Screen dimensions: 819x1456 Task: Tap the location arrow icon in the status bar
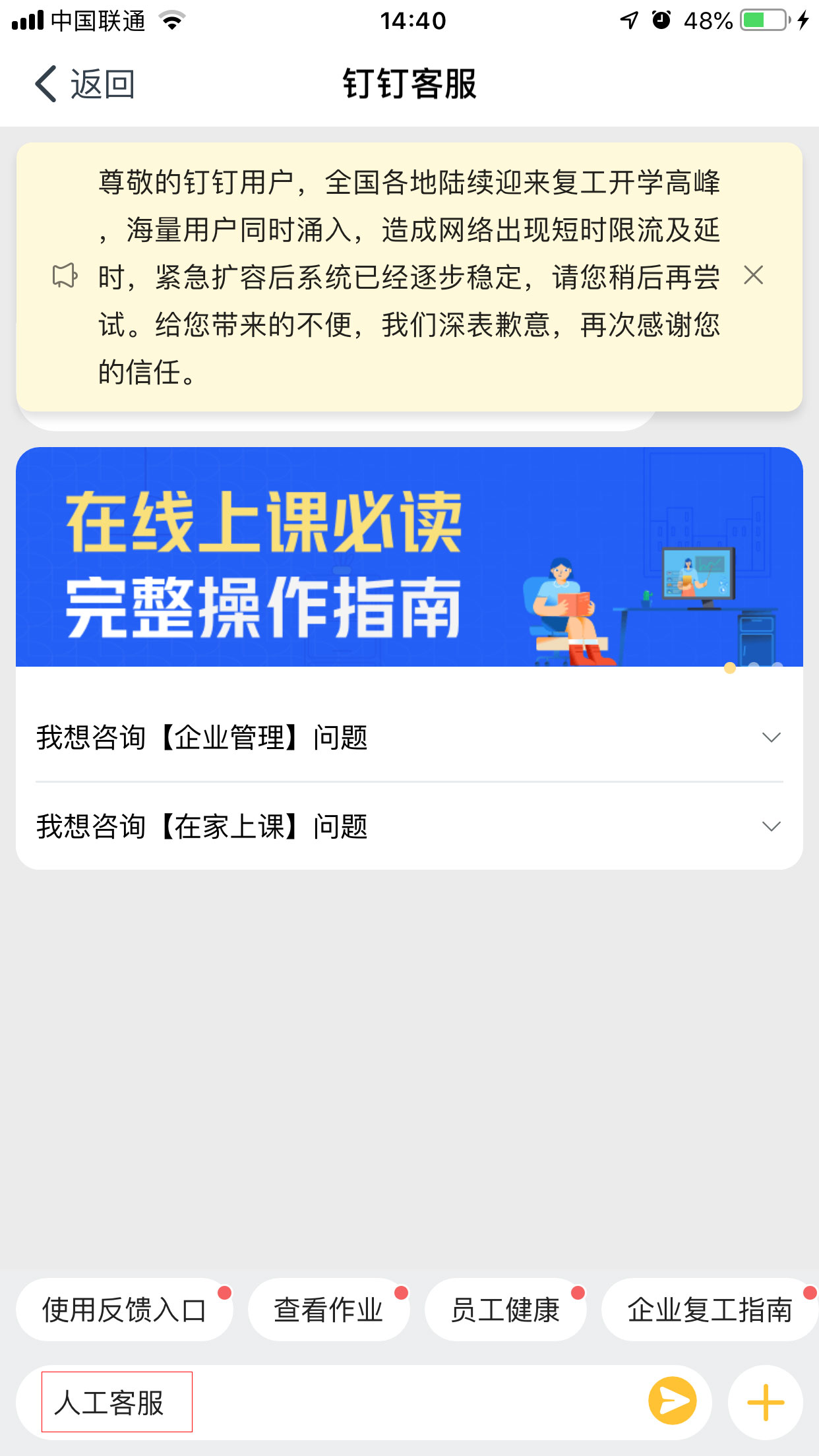pyautogui.click(x=626, y=20)
